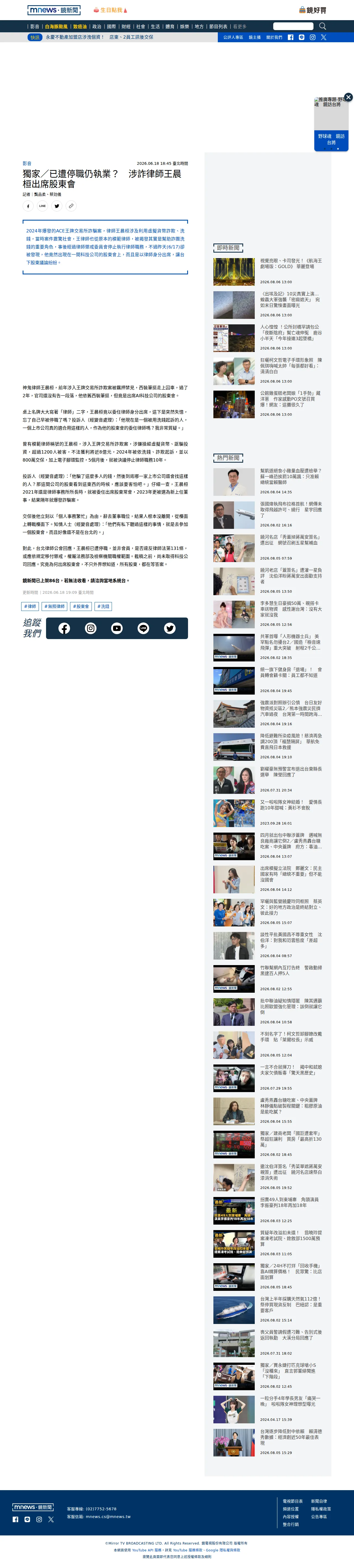Expand 看更多 in the category bar
This screenshot has width=354, height=1568.
[240, 27]
